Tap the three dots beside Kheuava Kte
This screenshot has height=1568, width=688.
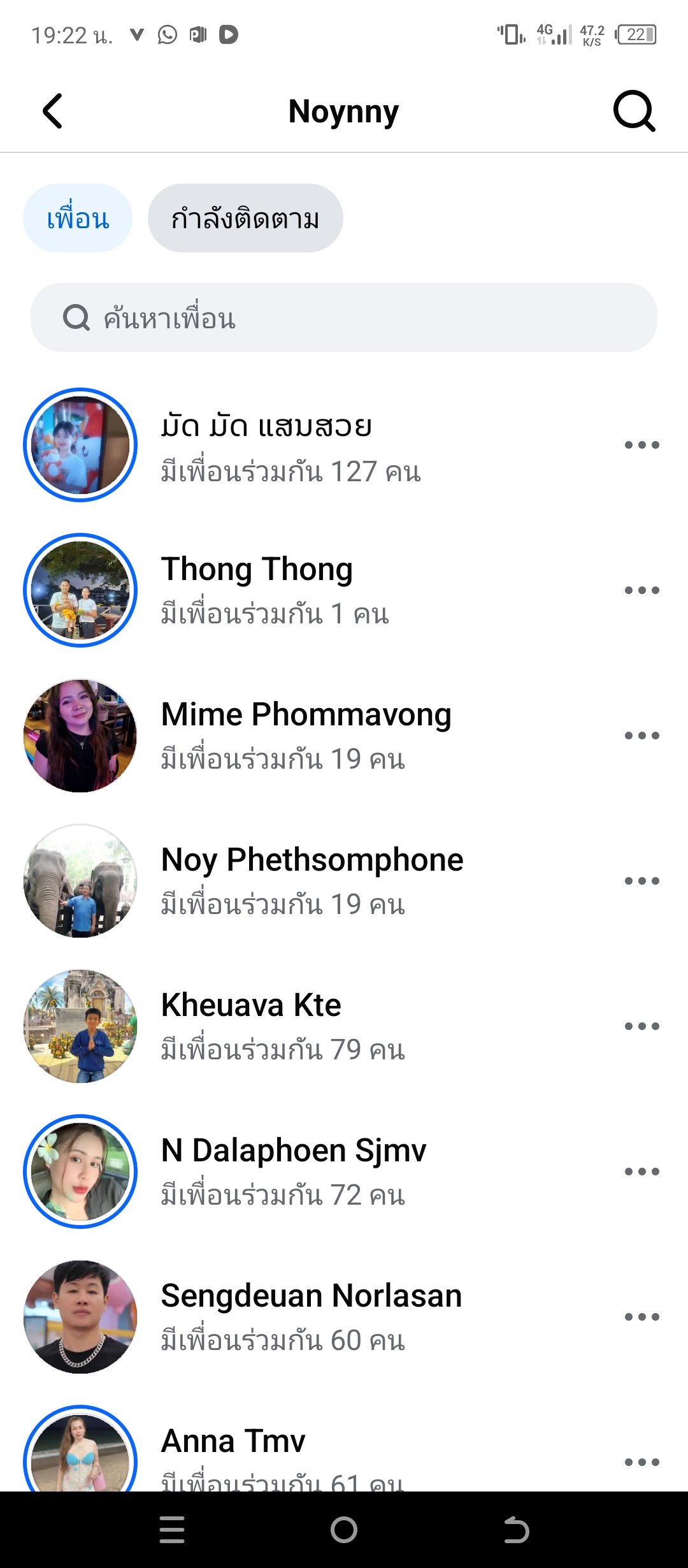pyautogui.click(x=641, y=1026)
